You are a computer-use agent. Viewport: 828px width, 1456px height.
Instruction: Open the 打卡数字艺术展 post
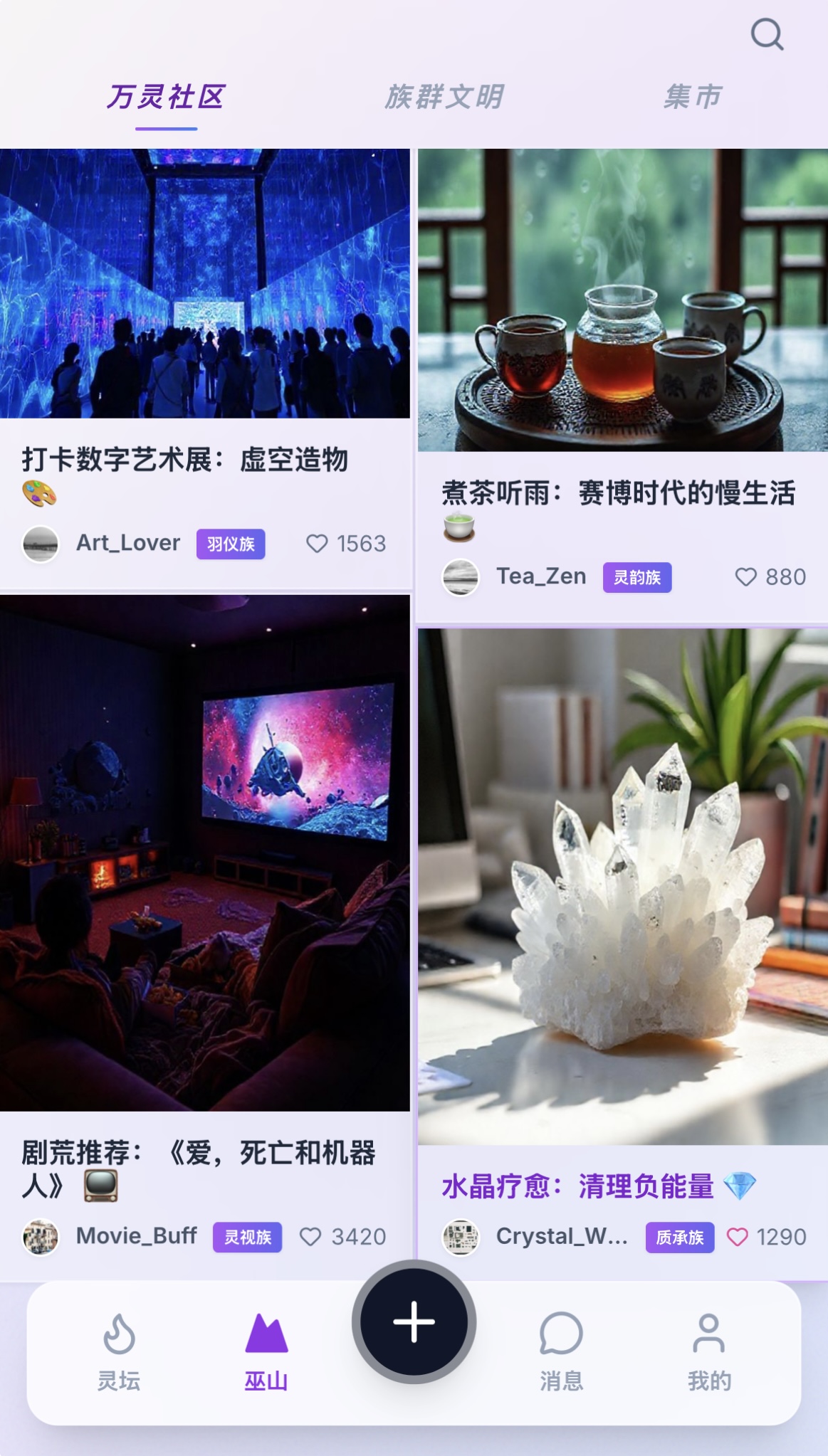[205, 369]
